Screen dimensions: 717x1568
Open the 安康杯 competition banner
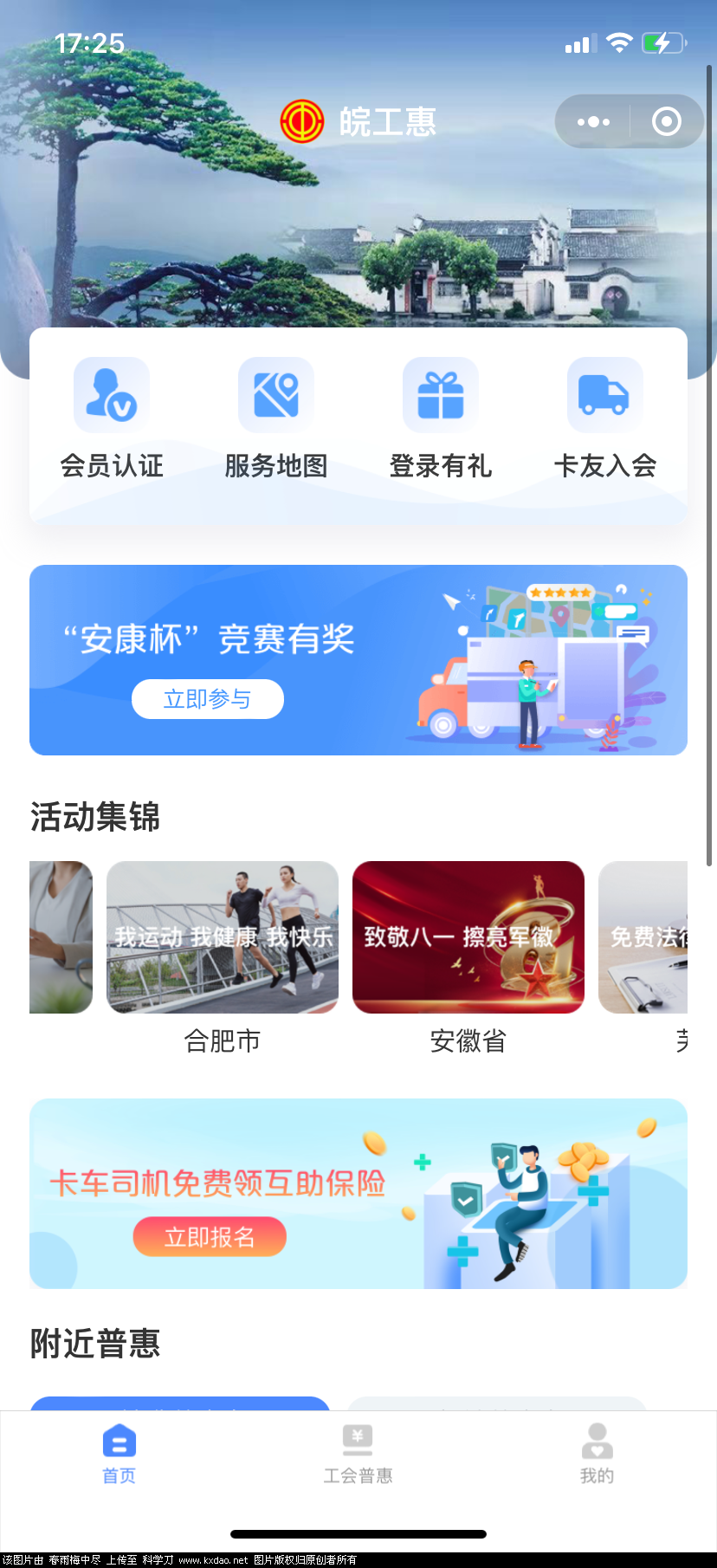(358, 659)
